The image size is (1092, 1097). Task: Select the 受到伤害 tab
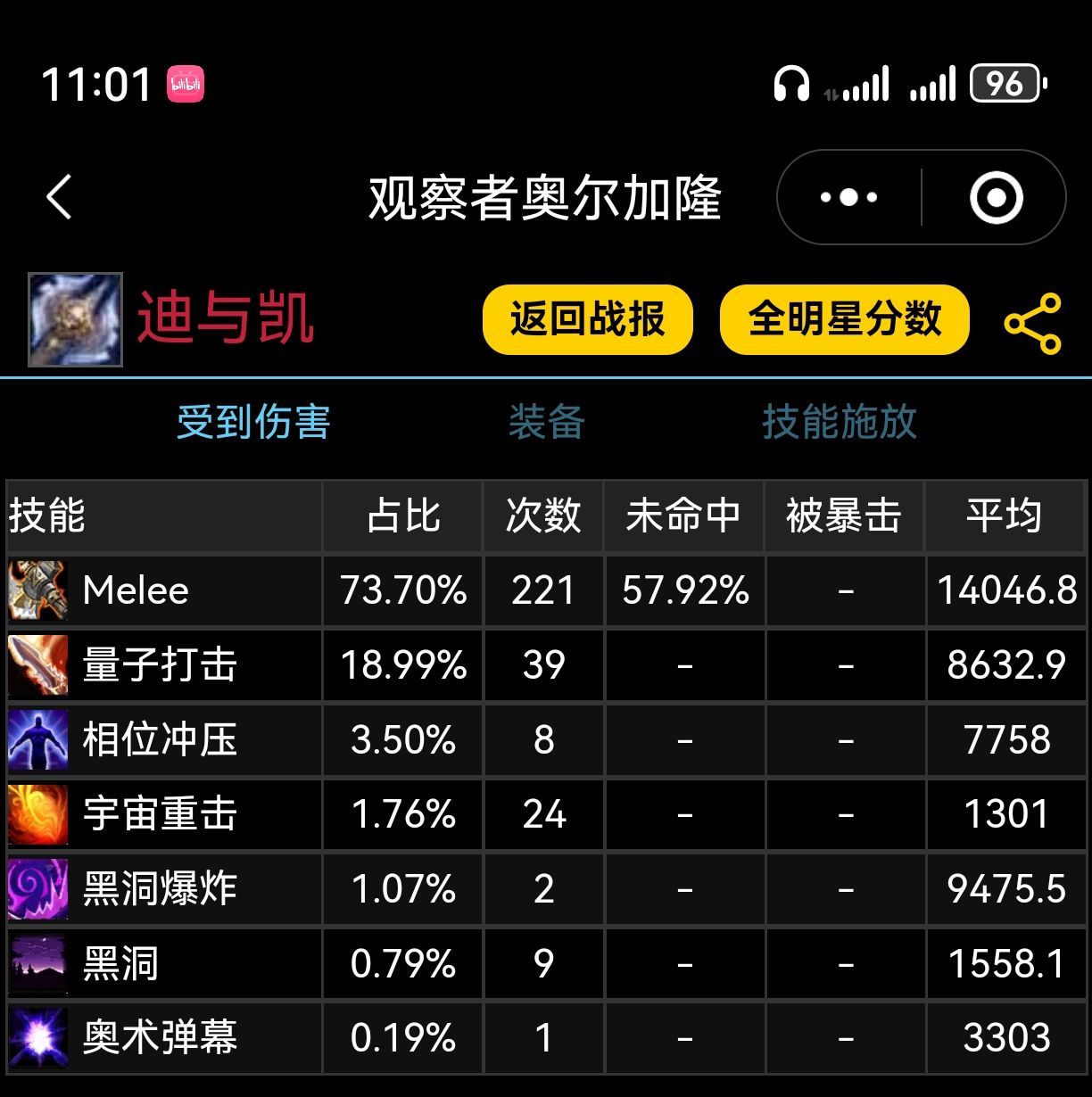click(253, 422)
